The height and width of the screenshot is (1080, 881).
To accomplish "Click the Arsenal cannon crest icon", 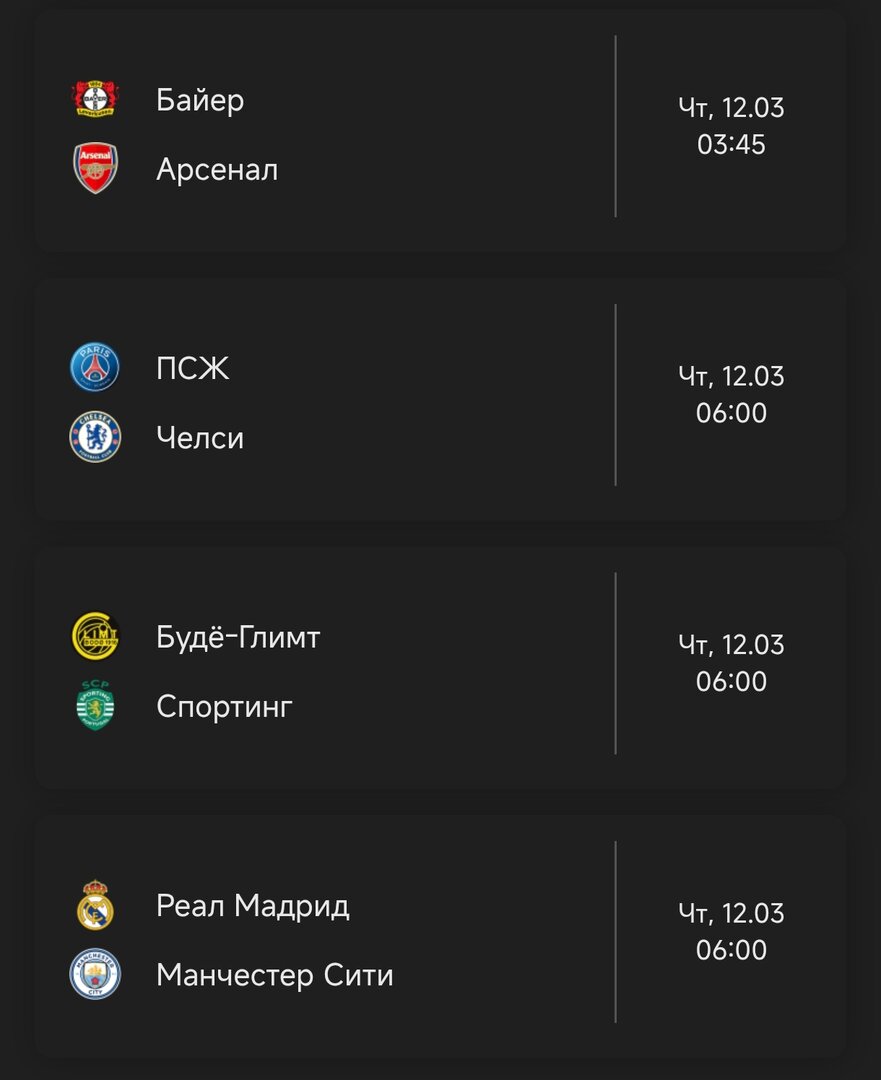I will 95,168.
